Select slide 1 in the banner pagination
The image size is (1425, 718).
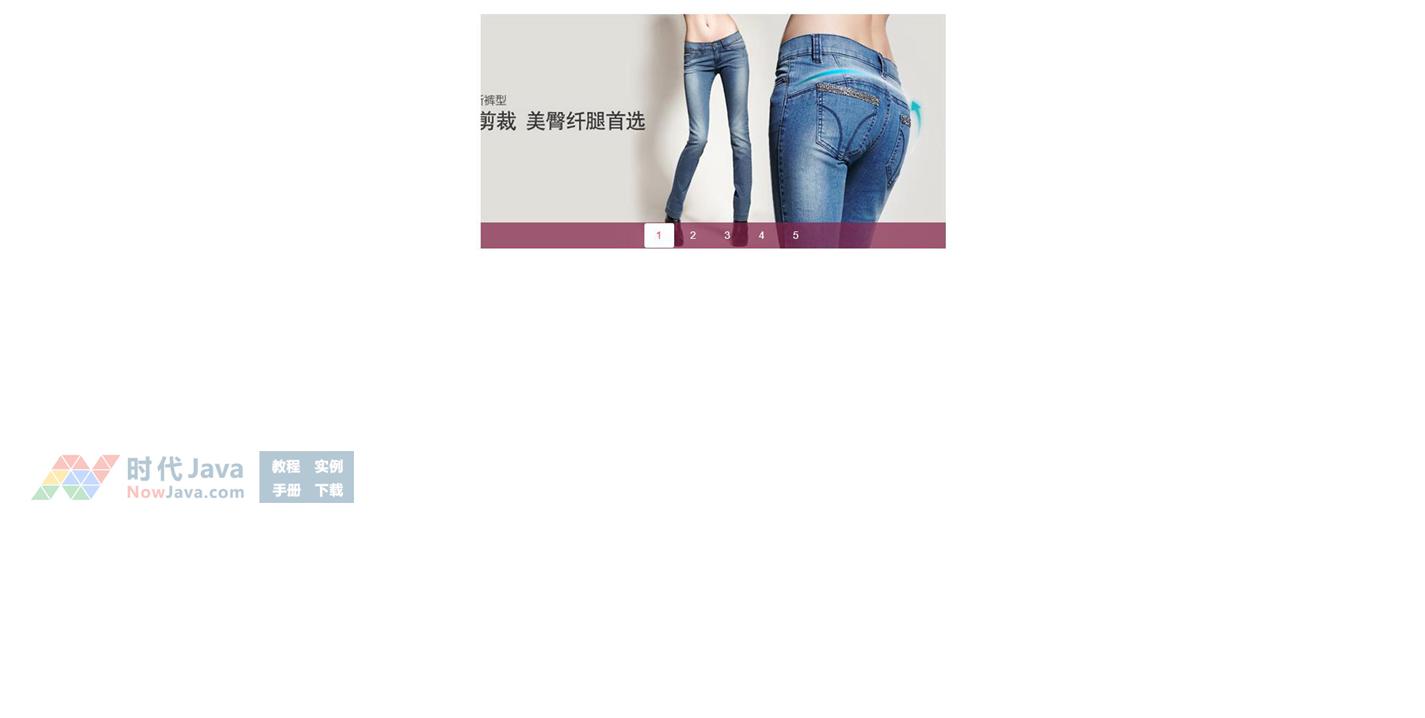658,235
